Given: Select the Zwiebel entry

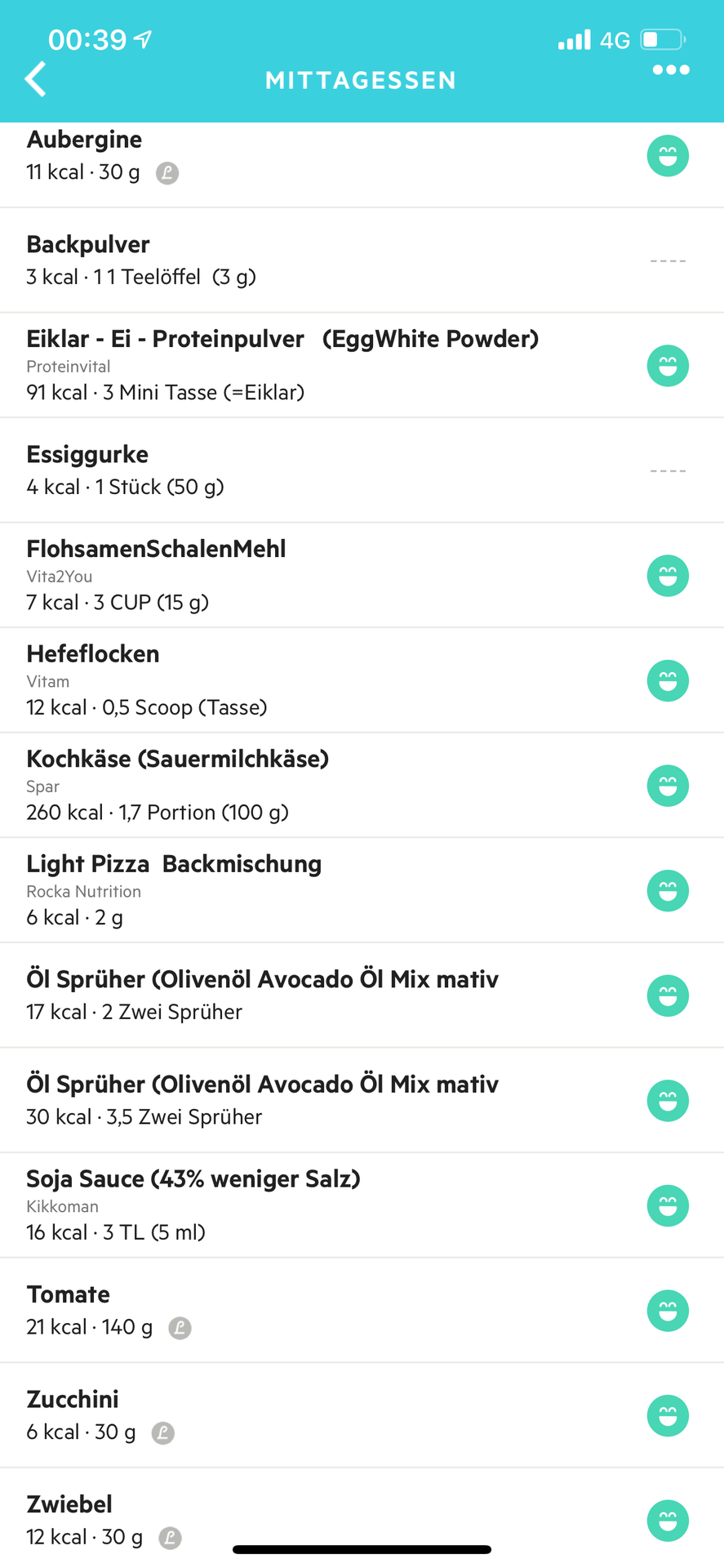Looking at the screenshot, I should [362, 1518].
